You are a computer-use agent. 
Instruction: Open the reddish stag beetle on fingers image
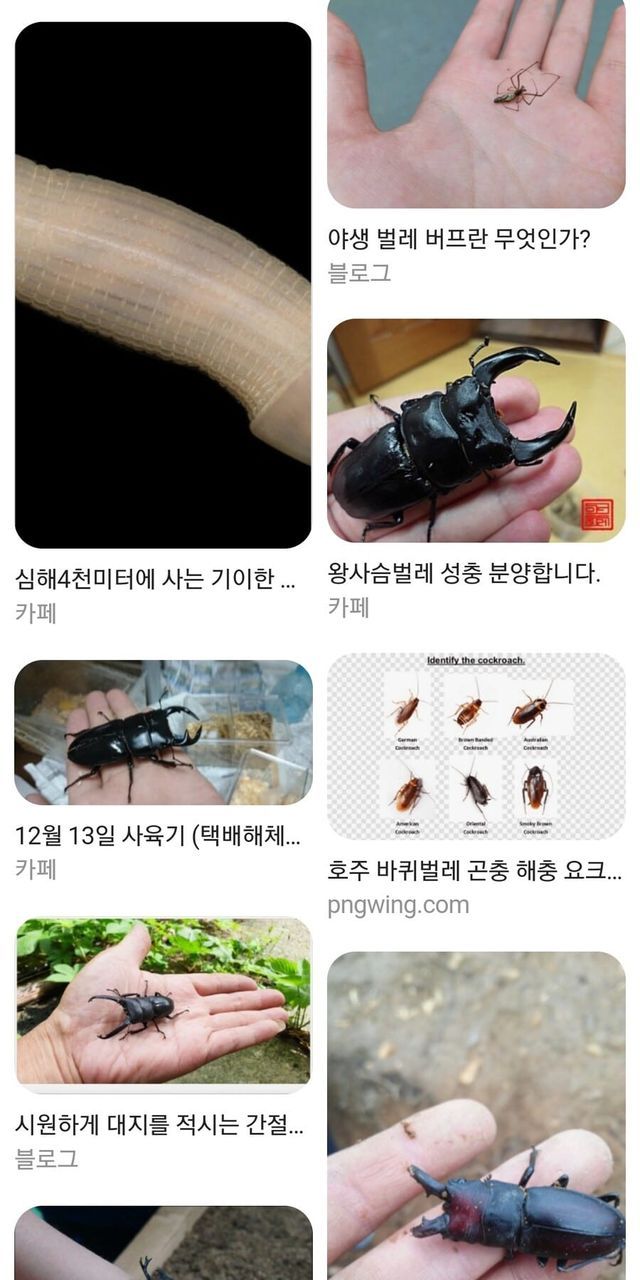pyautogui.click(x=476, y=1116)
